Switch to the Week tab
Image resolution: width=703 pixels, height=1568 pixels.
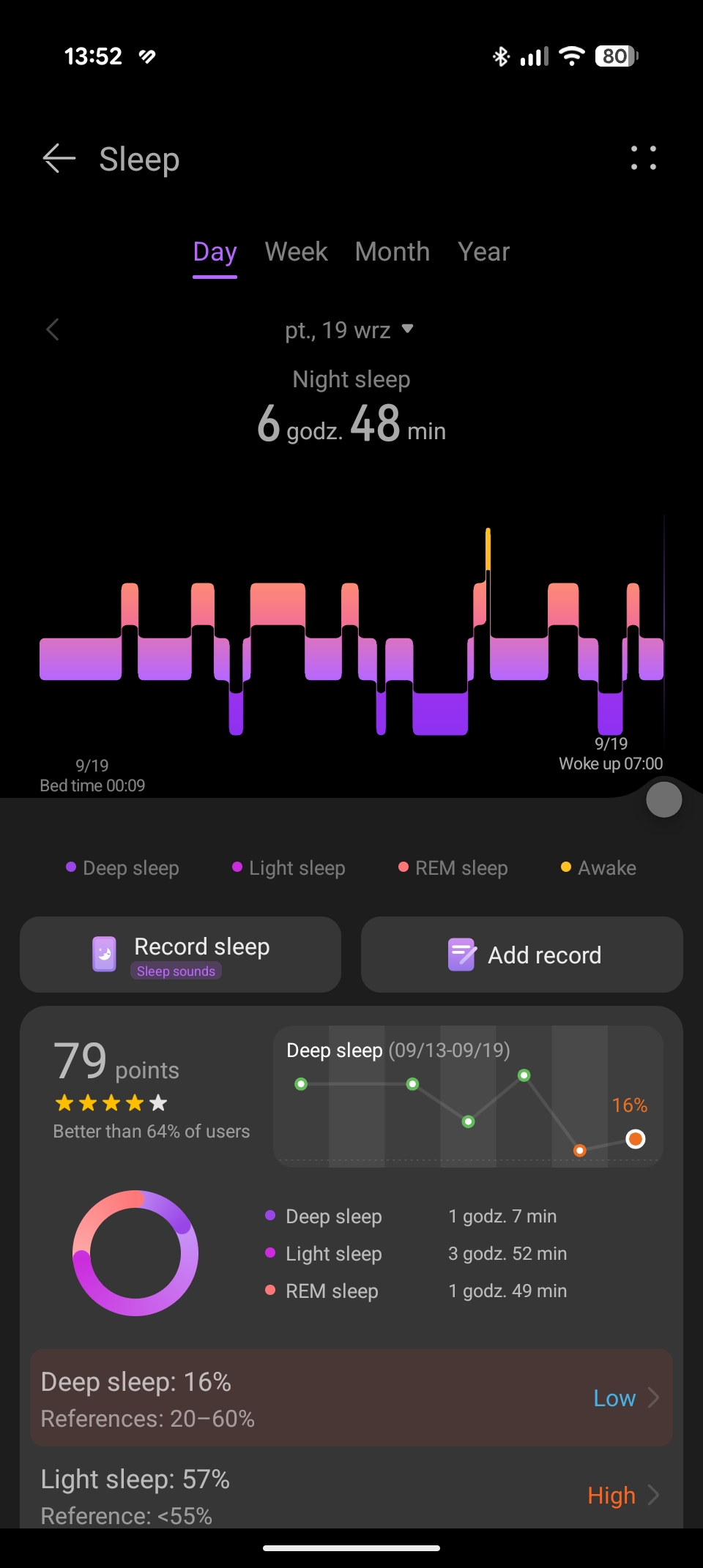[x=296, y=252]
